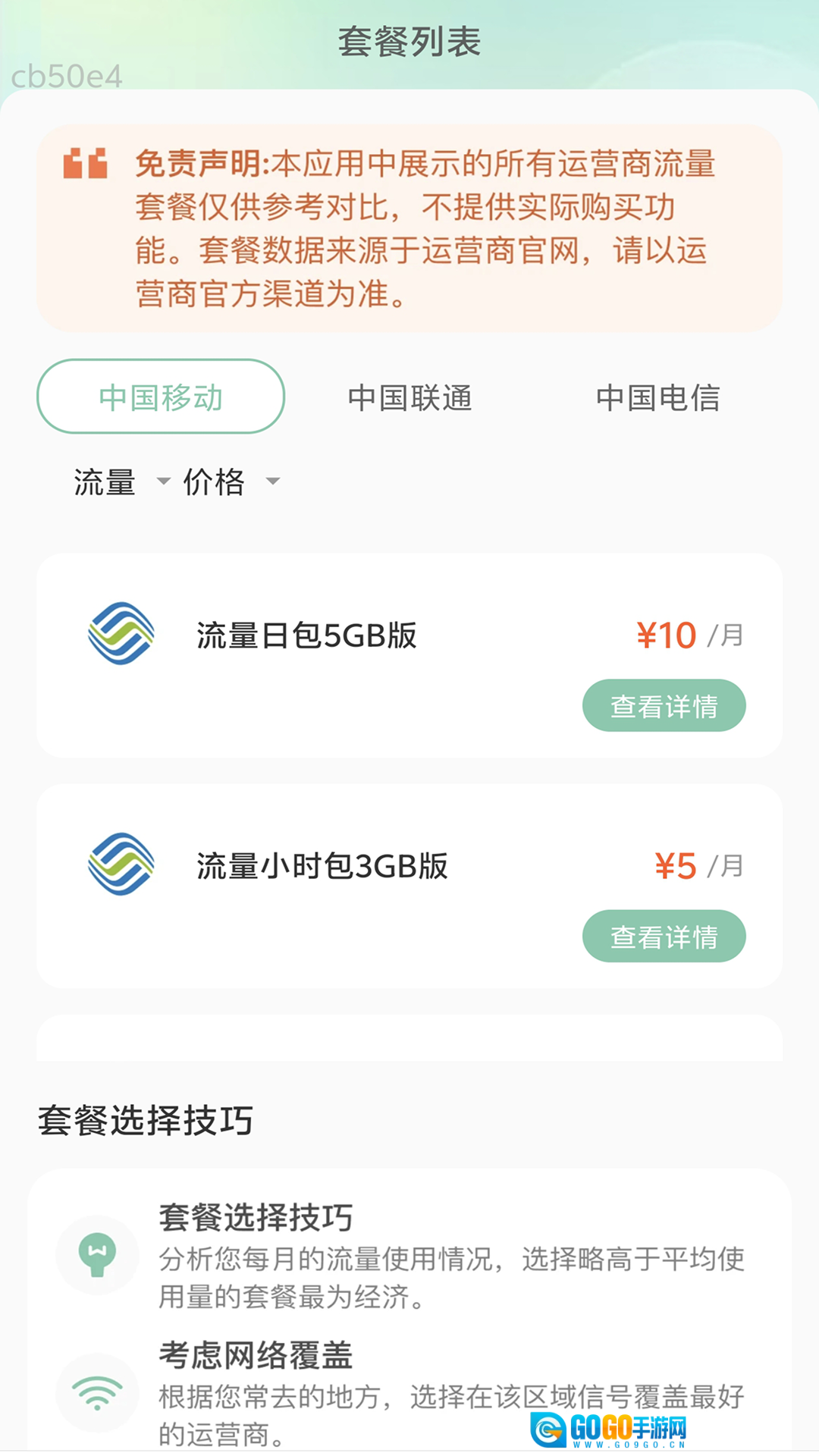Select the 中国移动 carrier tab
819x1456 pixels.
click(161, 397)
